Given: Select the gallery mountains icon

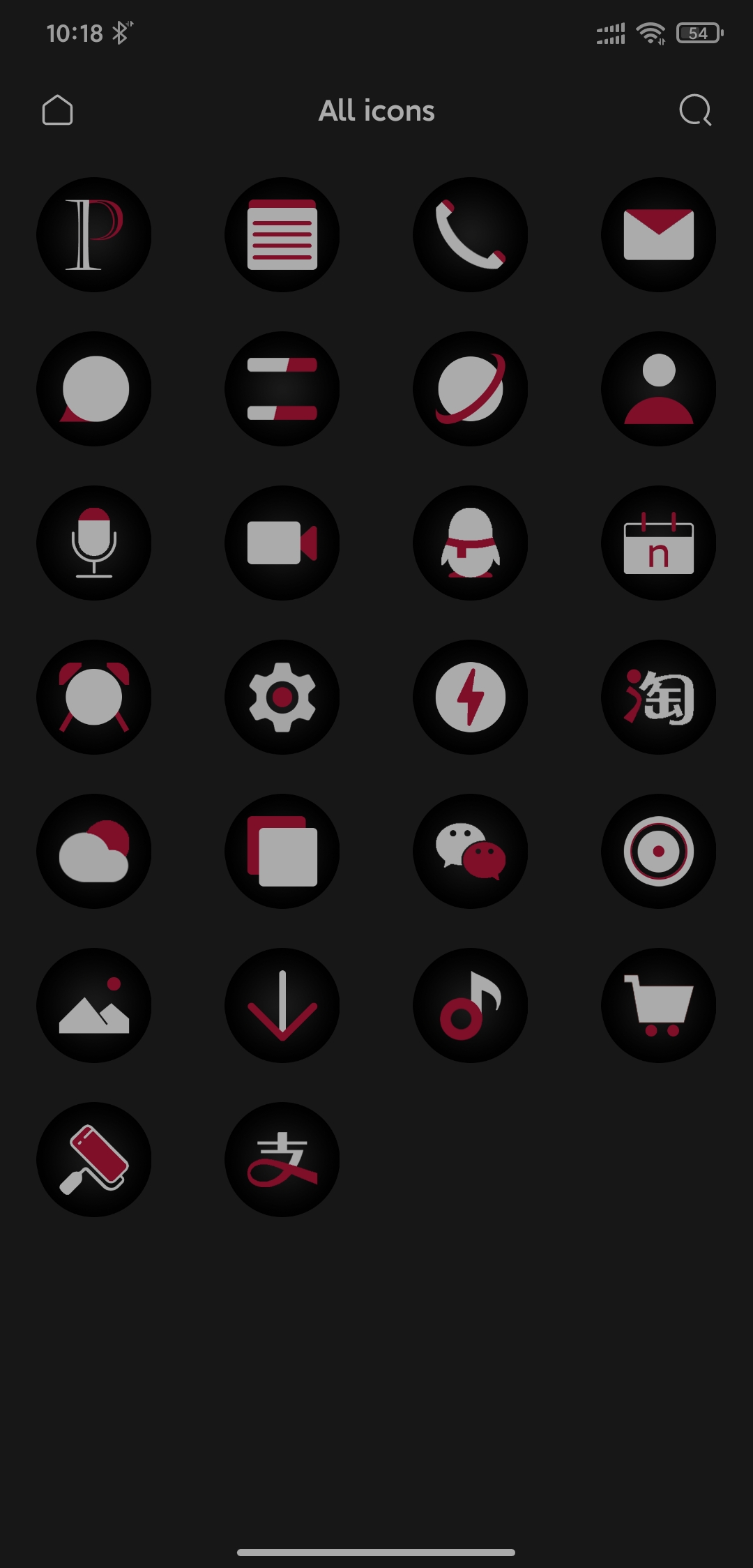Looking at the screenshot, I should pyautogui.click(x=94, y=1005).
